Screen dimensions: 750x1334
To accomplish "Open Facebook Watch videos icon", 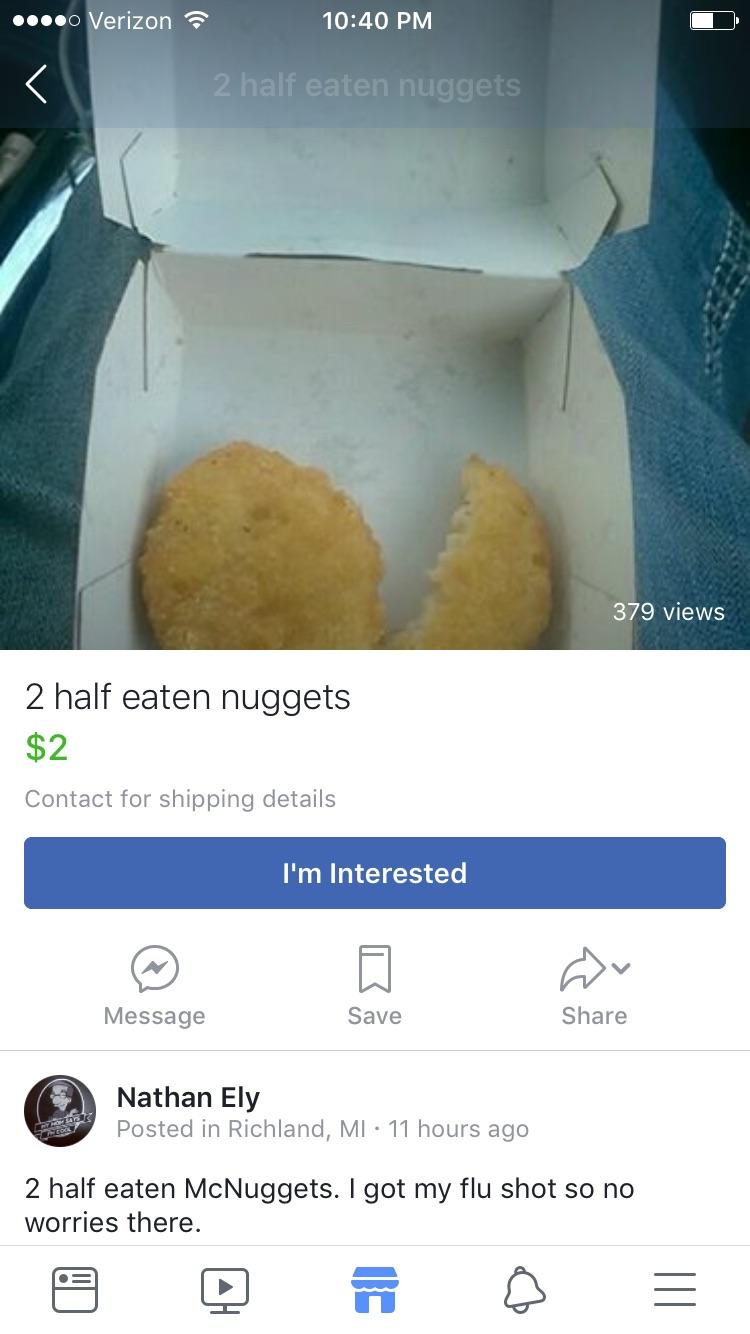I will 224,1289.
